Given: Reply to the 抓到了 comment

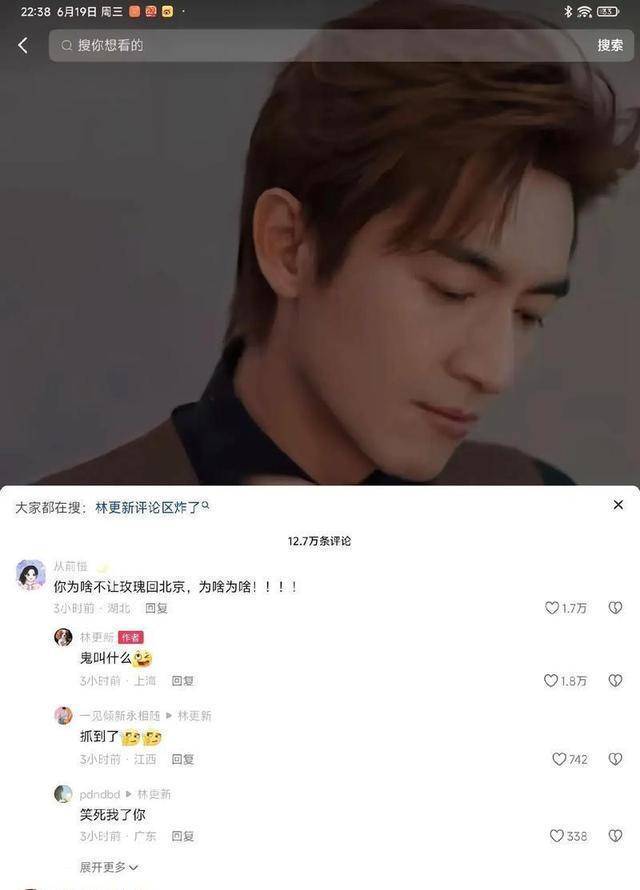Looking at the screenshot, I should 182,759.
